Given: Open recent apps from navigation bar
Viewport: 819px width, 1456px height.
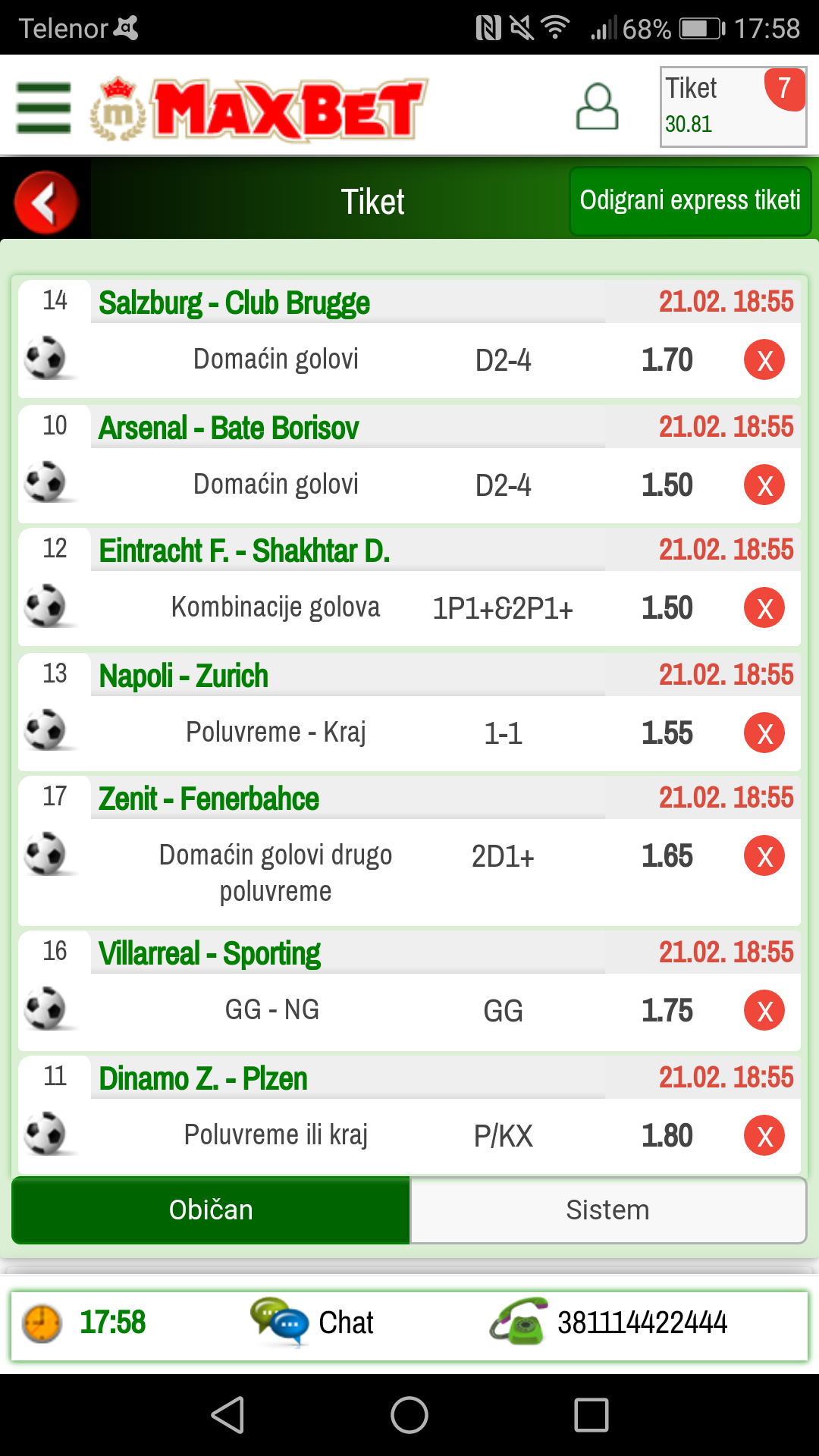Looking at the screenshot, I should tap(591, 1415).
